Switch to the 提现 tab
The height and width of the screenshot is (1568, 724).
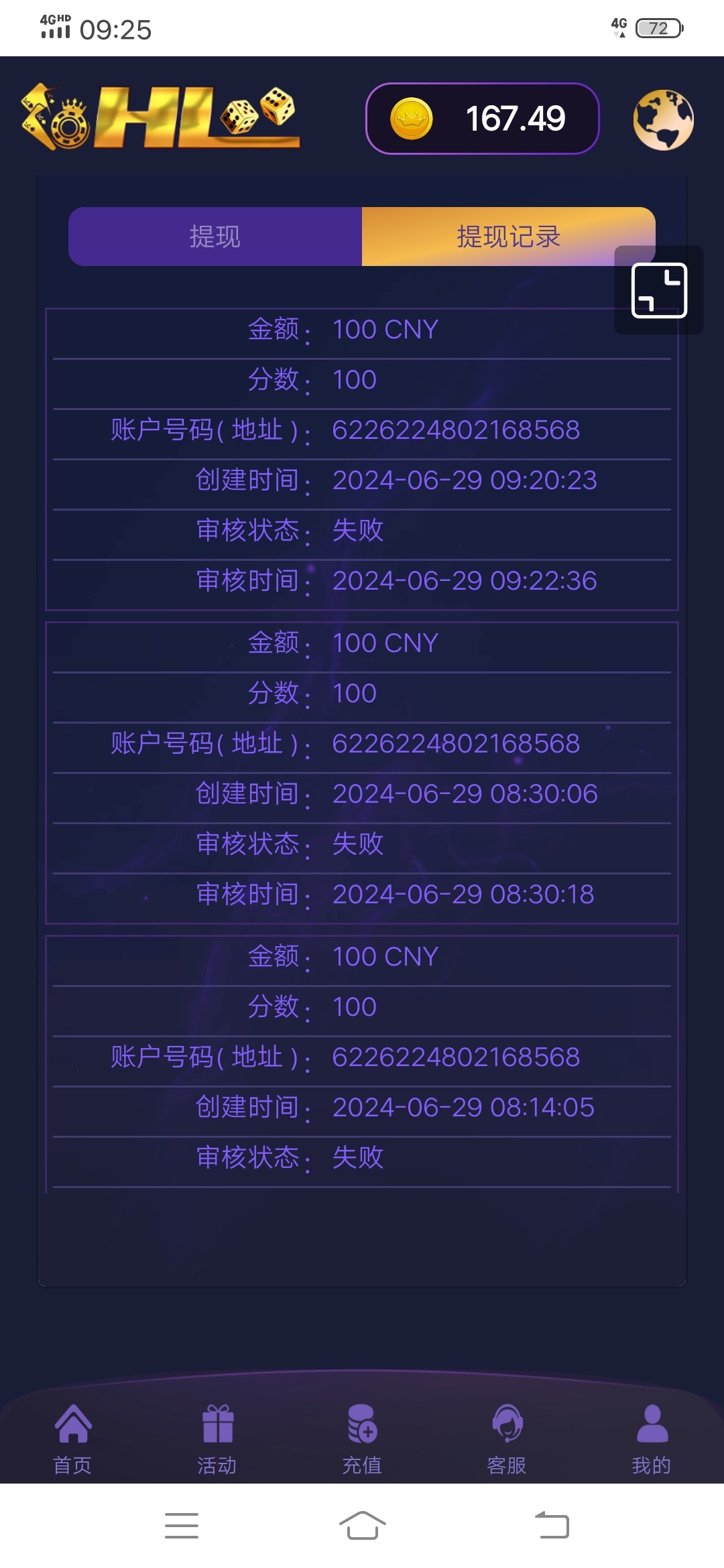click(x=215, y=237)
